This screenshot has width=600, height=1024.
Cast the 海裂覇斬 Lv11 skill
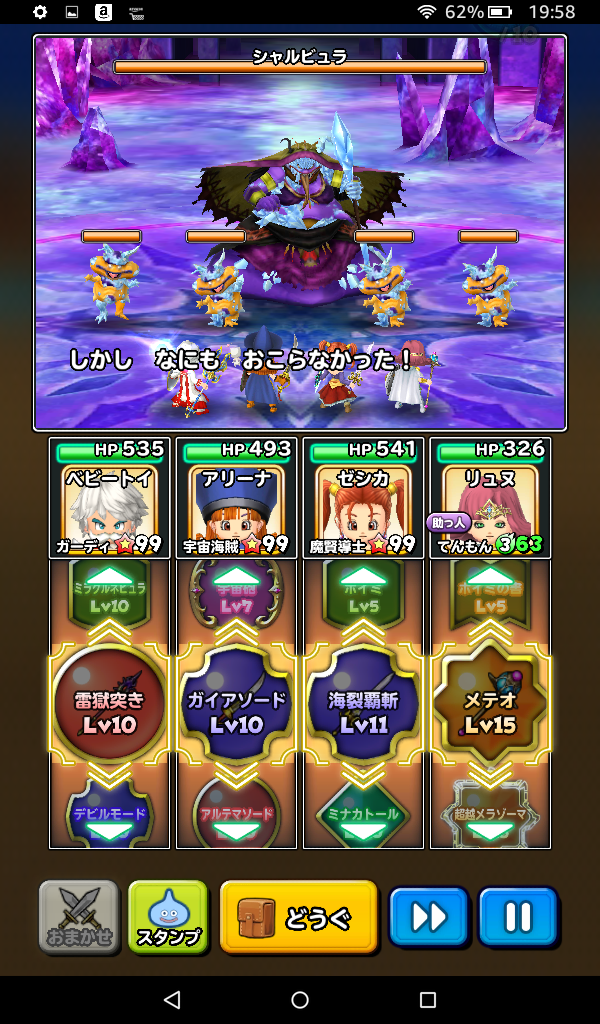pos(362,705)
